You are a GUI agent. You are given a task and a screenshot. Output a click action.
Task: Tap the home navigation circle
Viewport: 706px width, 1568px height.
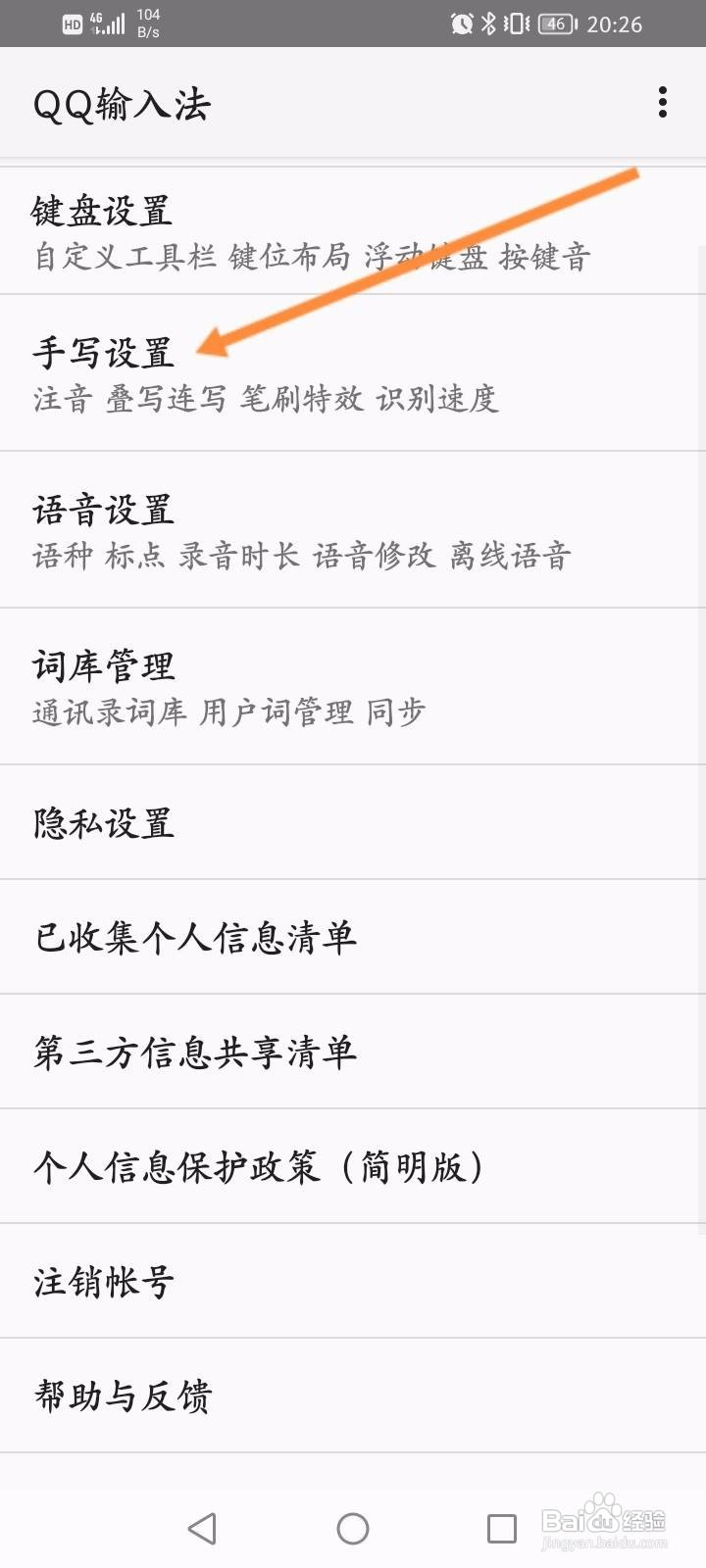[x=352, y=1527]
